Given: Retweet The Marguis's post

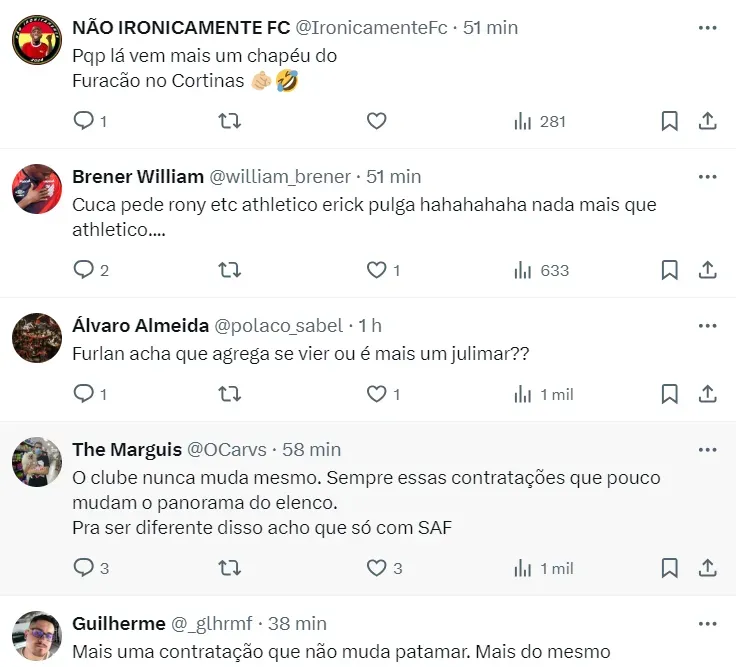Looking at the screenshot, I should point(229,568).
